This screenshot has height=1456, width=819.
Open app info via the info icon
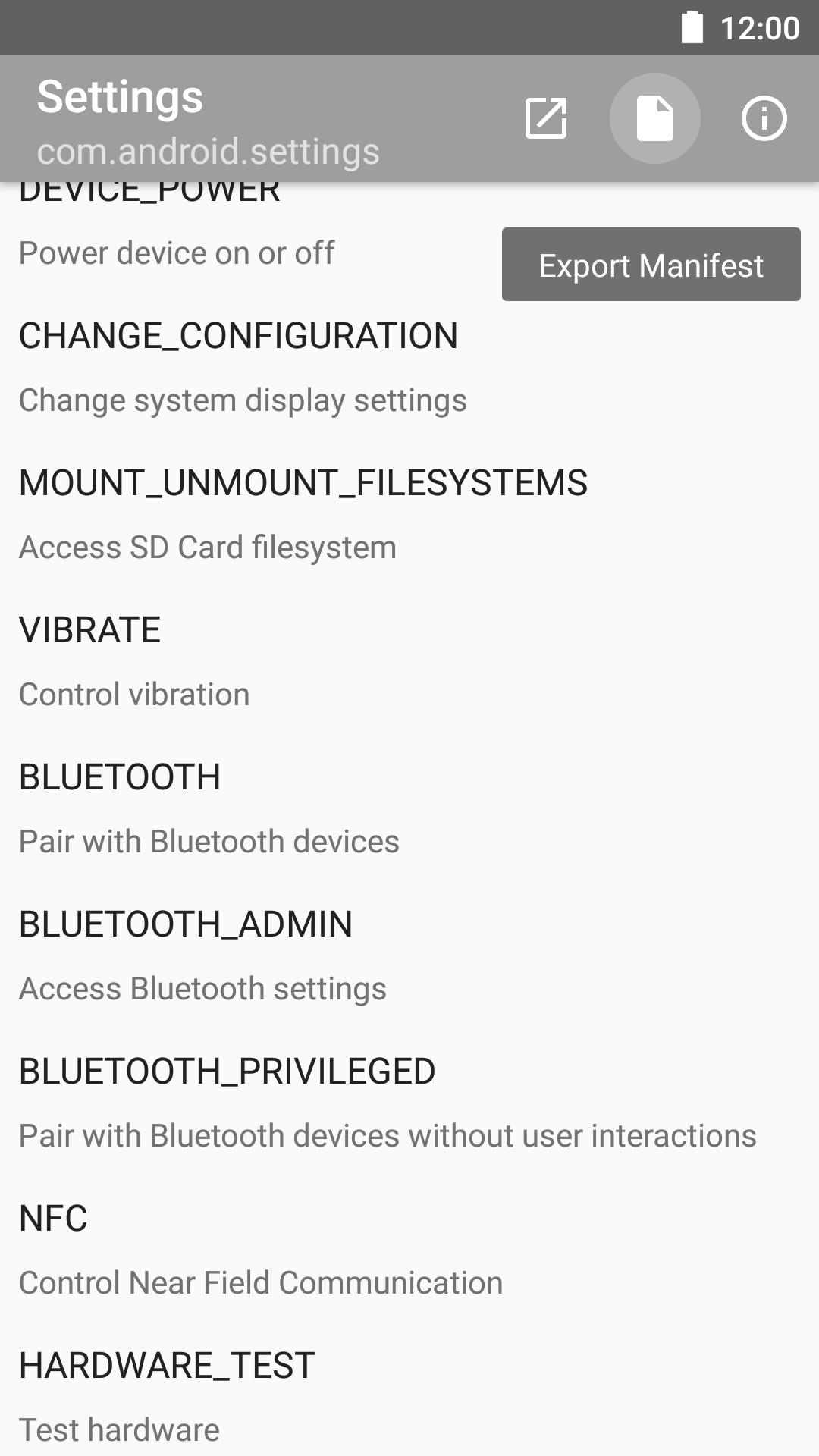[x=764, y=118]
